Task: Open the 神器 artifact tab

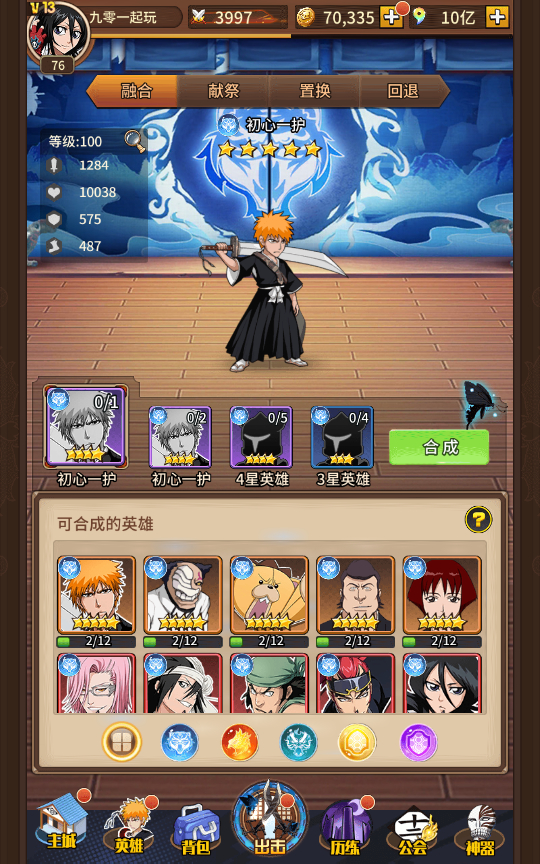Action: pyautogui.click(x=480, y=829)
